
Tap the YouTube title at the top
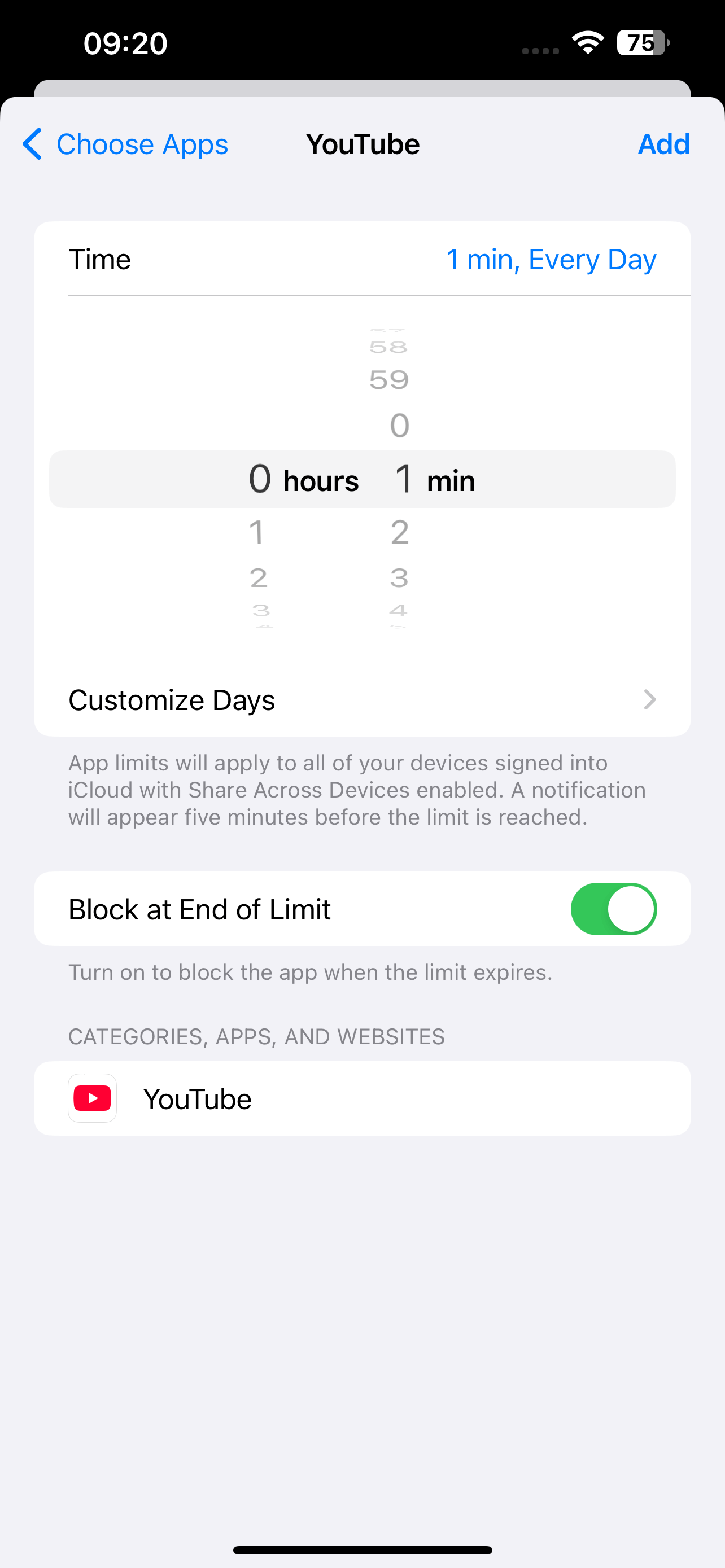click(x=363, y=144)
